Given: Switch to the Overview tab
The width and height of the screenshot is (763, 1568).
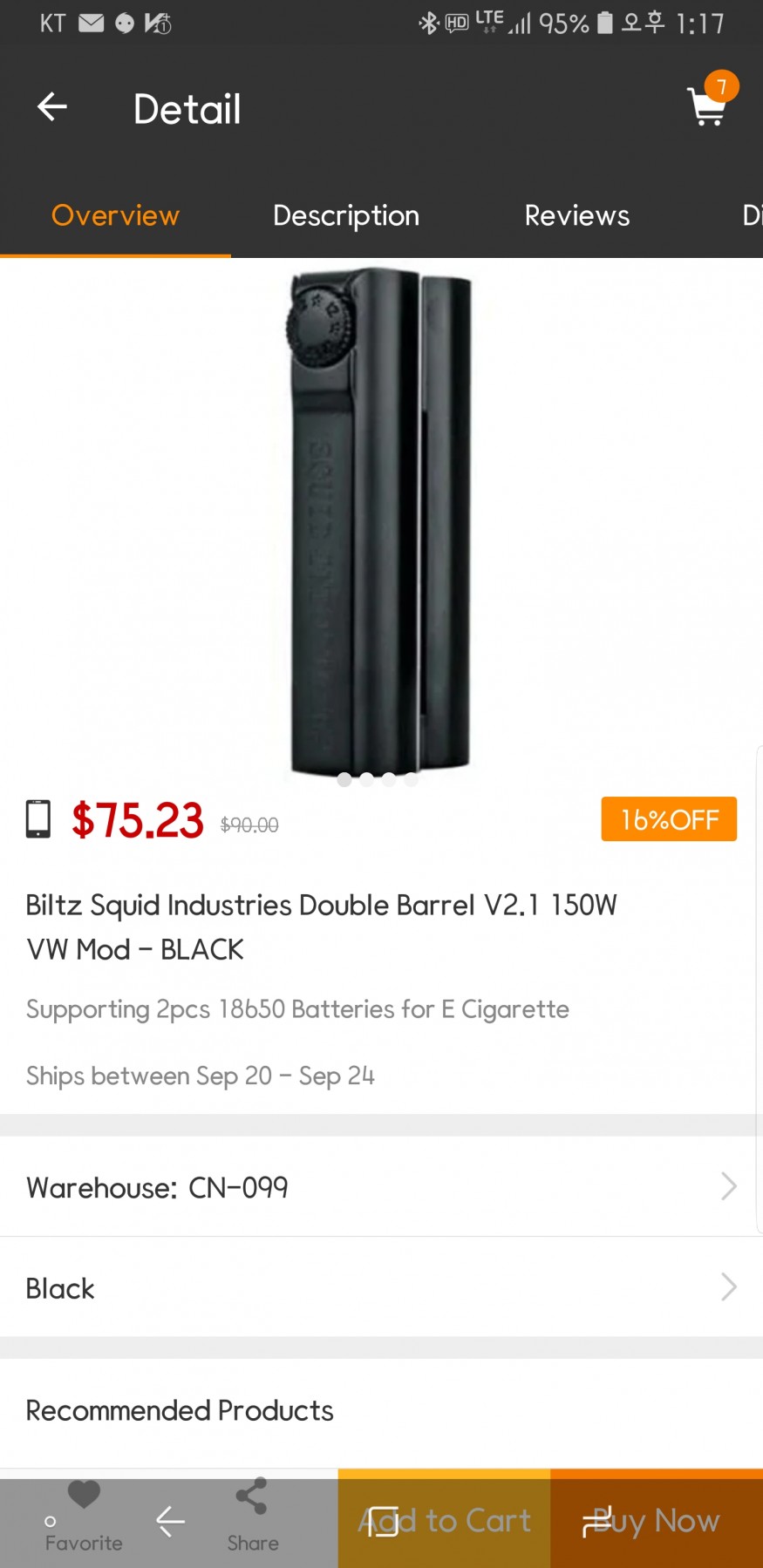Looking at the screenshot, I should point(115,215).
